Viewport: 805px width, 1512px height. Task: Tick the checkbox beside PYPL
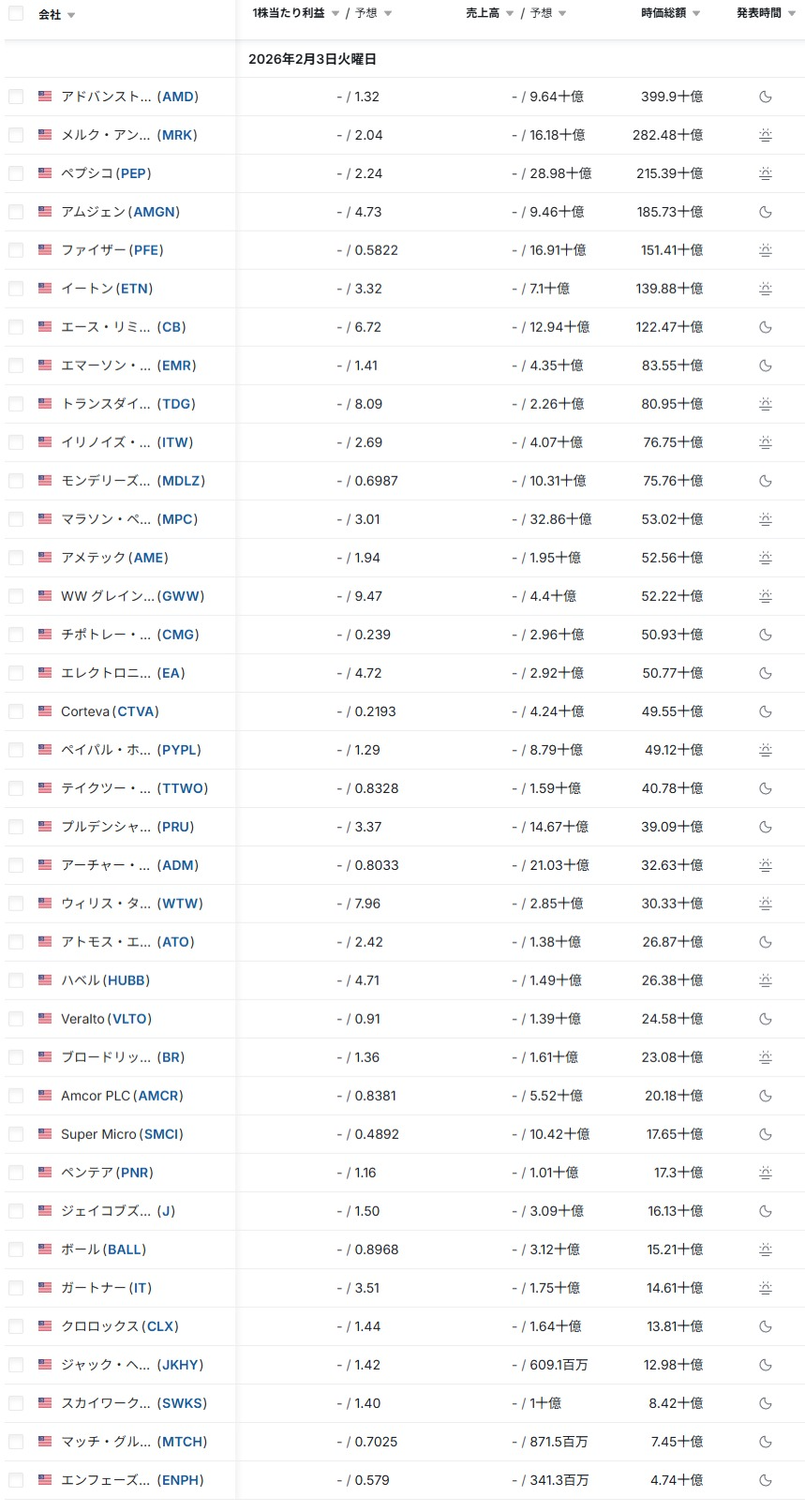coord(16,750)
